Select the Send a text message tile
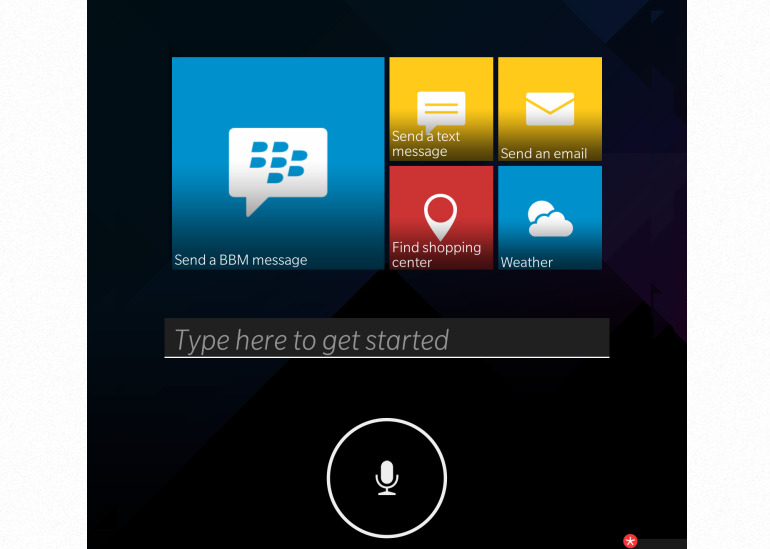The image size is (770, 549). pyautogui.click(x=441, y=109)
